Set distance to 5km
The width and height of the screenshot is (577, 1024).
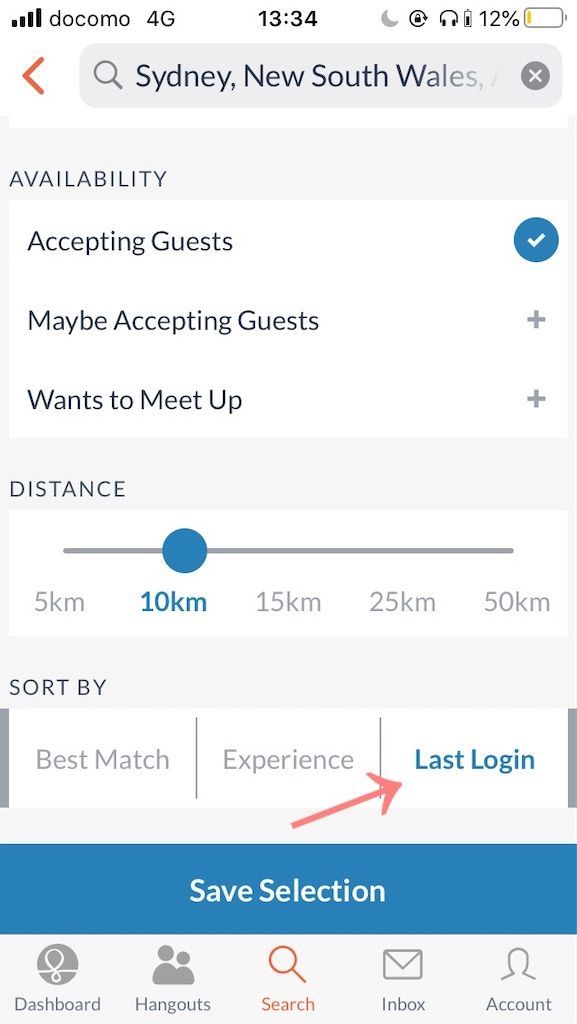(59, 601)
